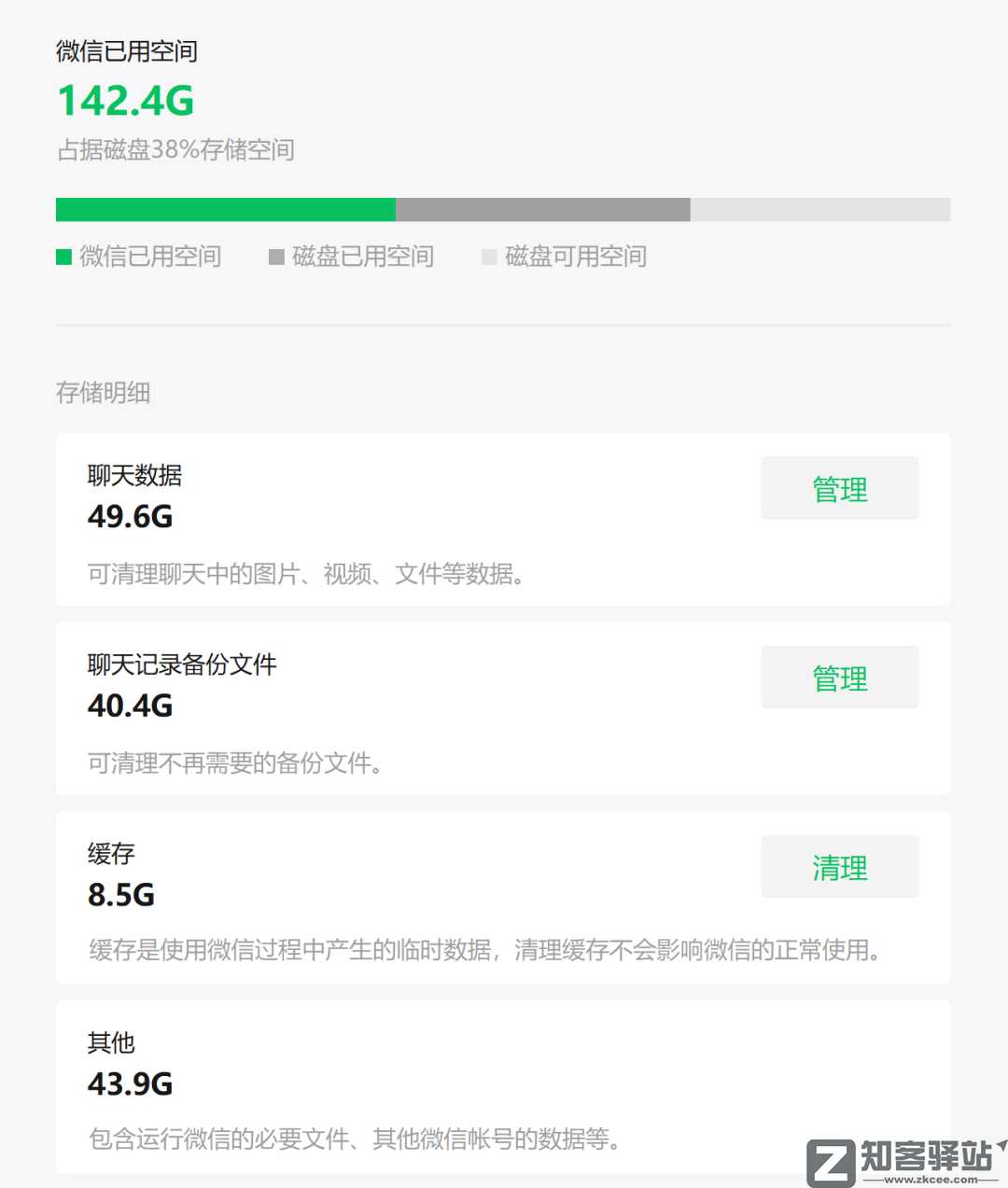This screenshot has width=1008, height=1188.
Task: Click the 142.4G total usage figure
Action: (126, 100)
